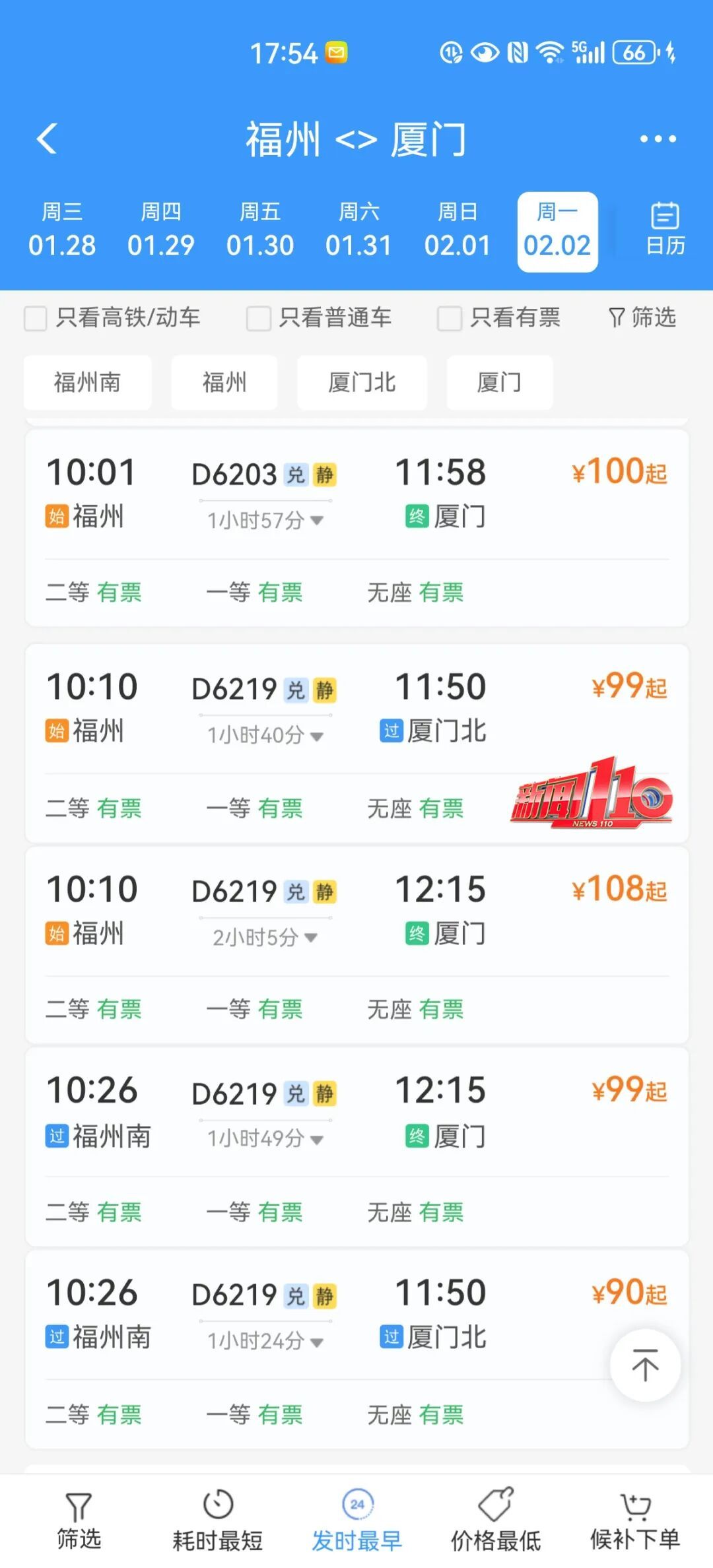Image resolution: width=713 pixels, height=1568 pixels.
Task: Tap 有票 for D6203 second class
Action: 120,593
